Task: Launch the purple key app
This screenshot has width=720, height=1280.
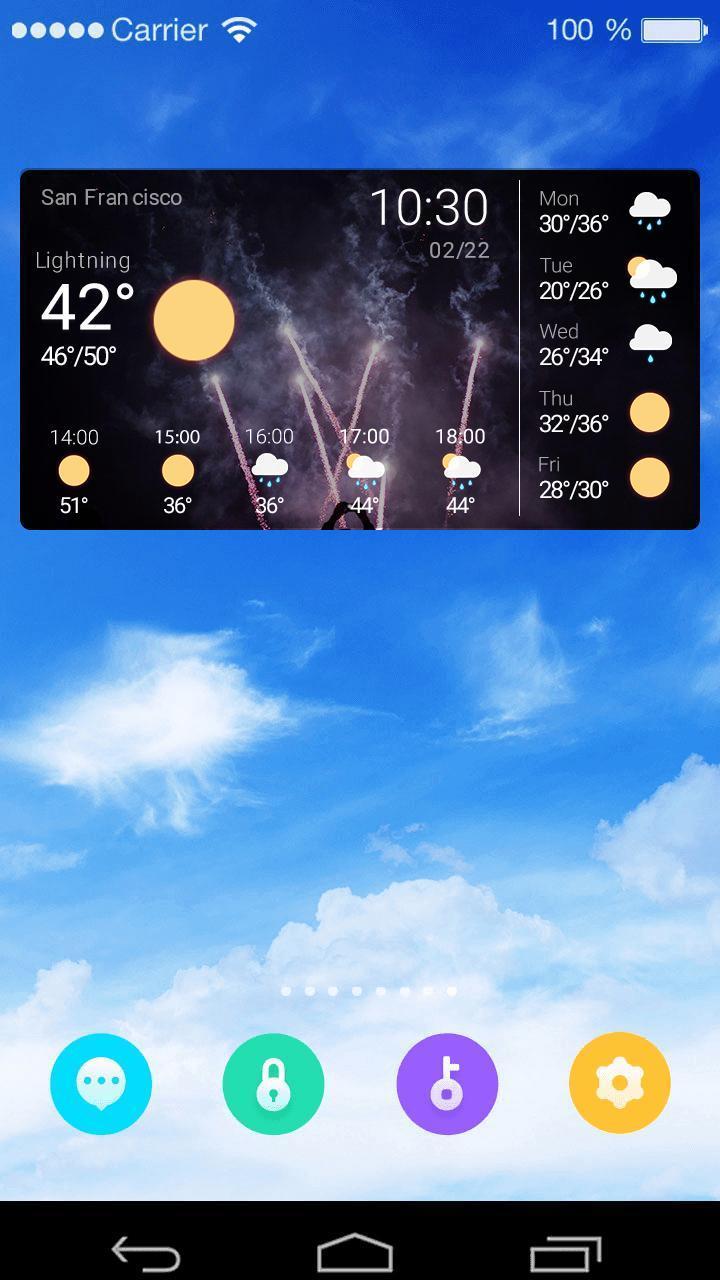Action: 446,1083
